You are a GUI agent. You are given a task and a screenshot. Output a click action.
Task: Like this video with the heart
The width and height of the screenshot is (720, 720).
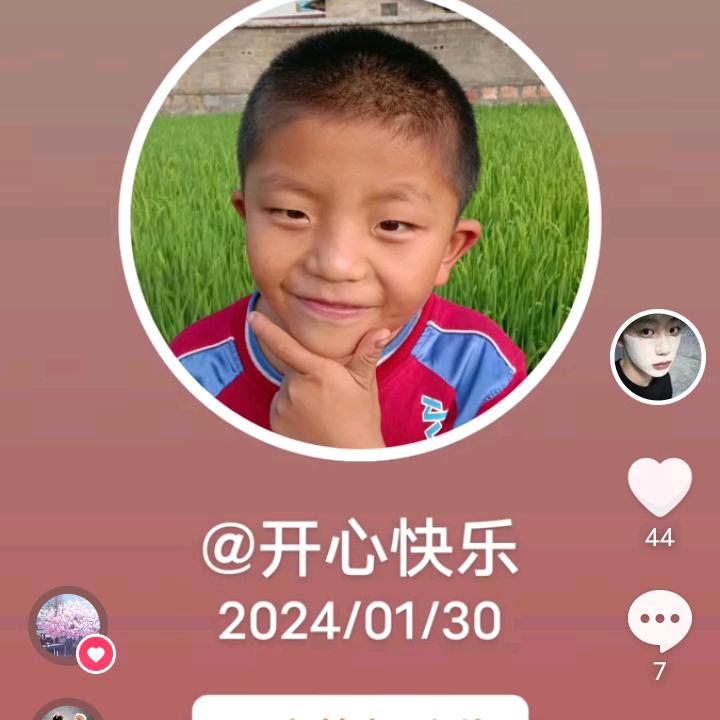659,487
